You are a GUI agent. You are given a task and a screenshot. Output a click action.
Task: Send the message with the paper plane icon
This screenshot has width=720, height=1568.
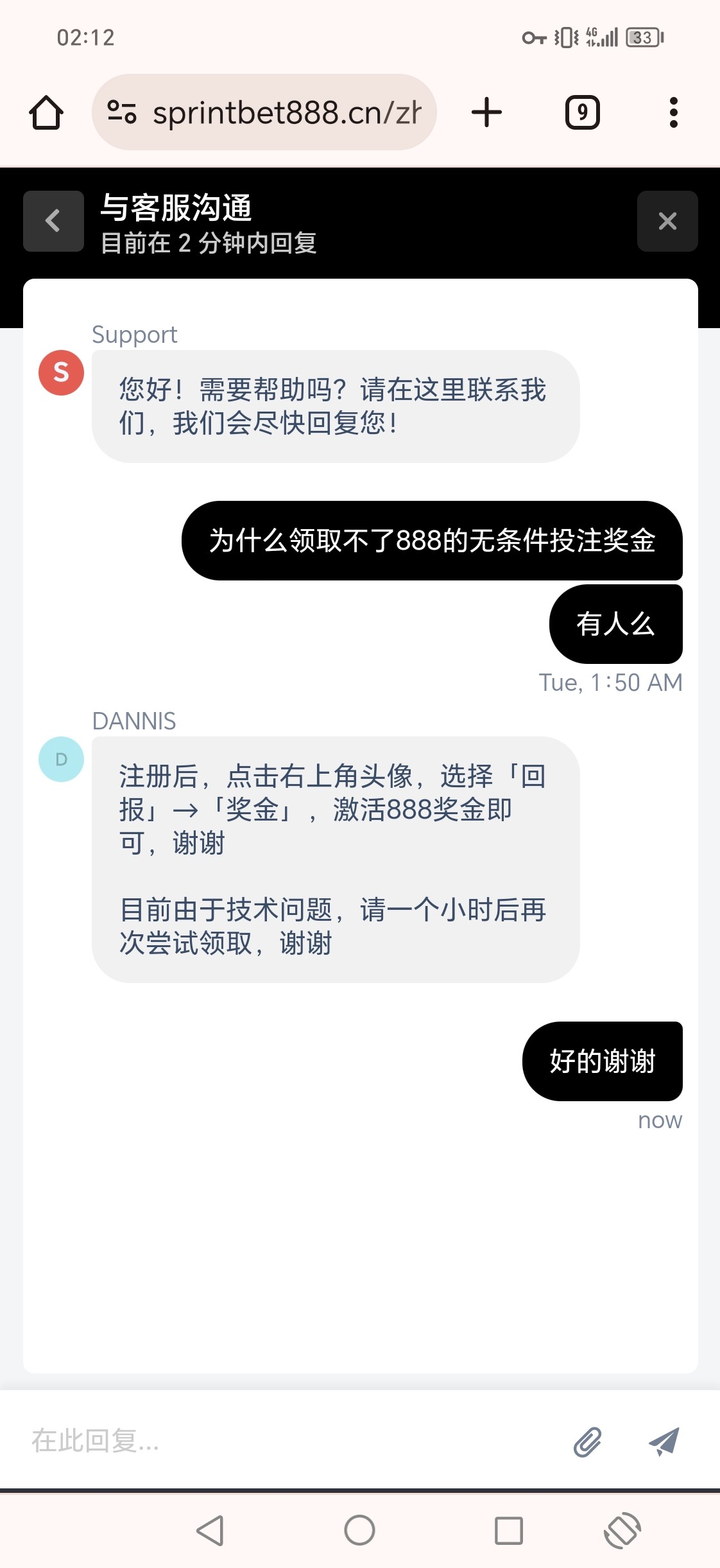[664, 1442]
